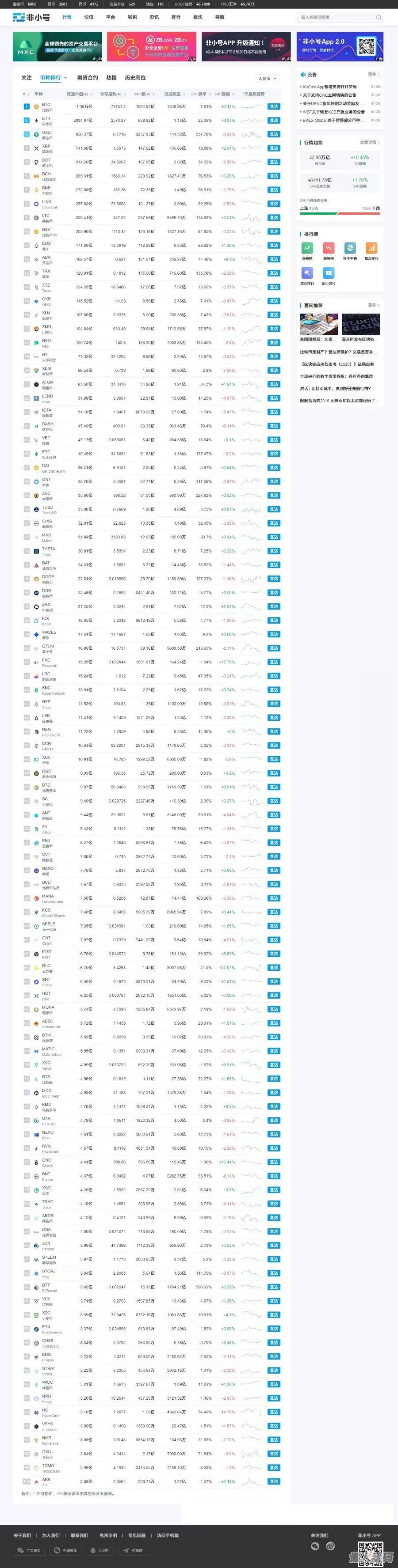Switch to the 期货合约 tab
Screen dimensions: 398x1568
click(87, 78)
